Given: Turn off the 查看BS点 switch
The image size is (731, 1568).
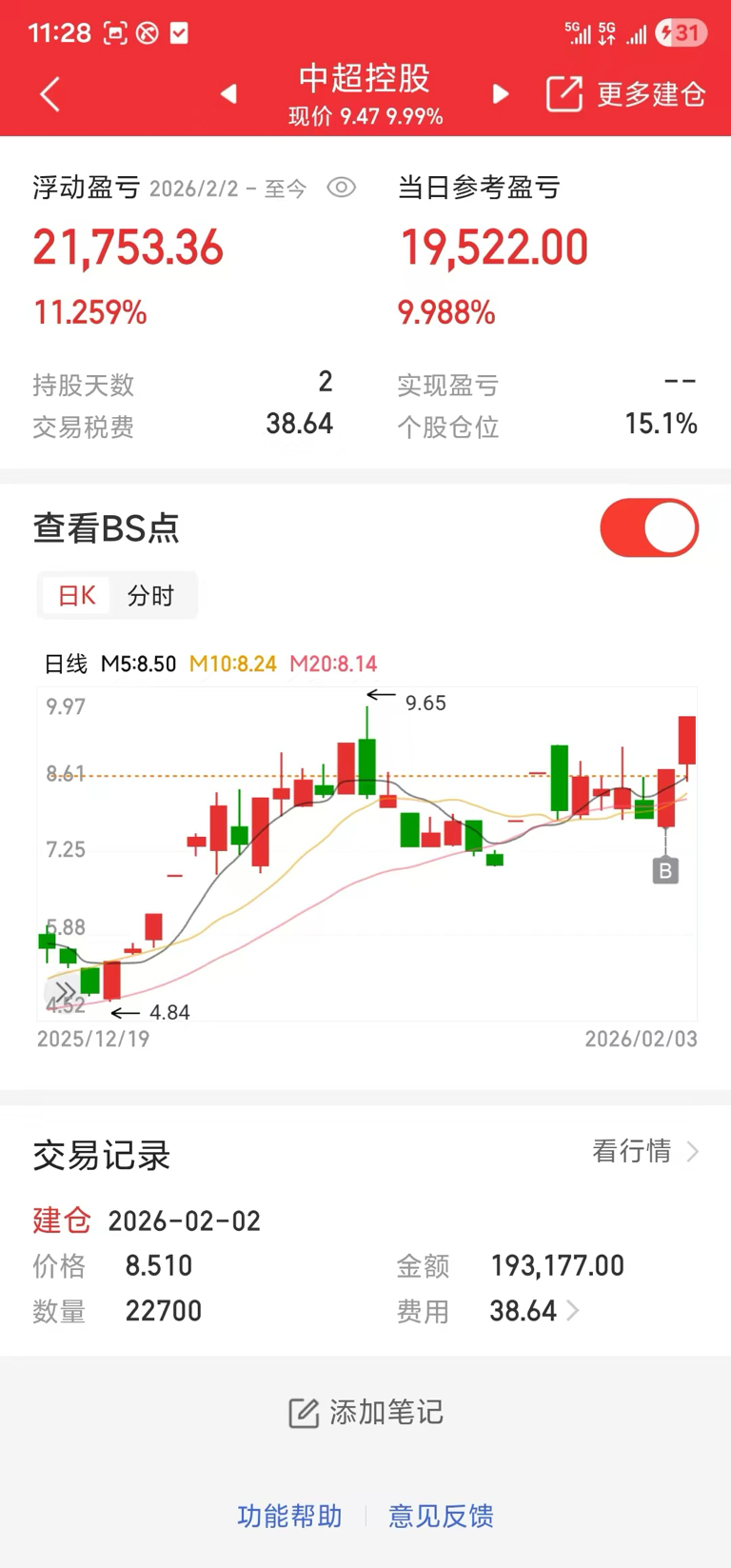Looking at the screenshot, I should click(649, 527).
